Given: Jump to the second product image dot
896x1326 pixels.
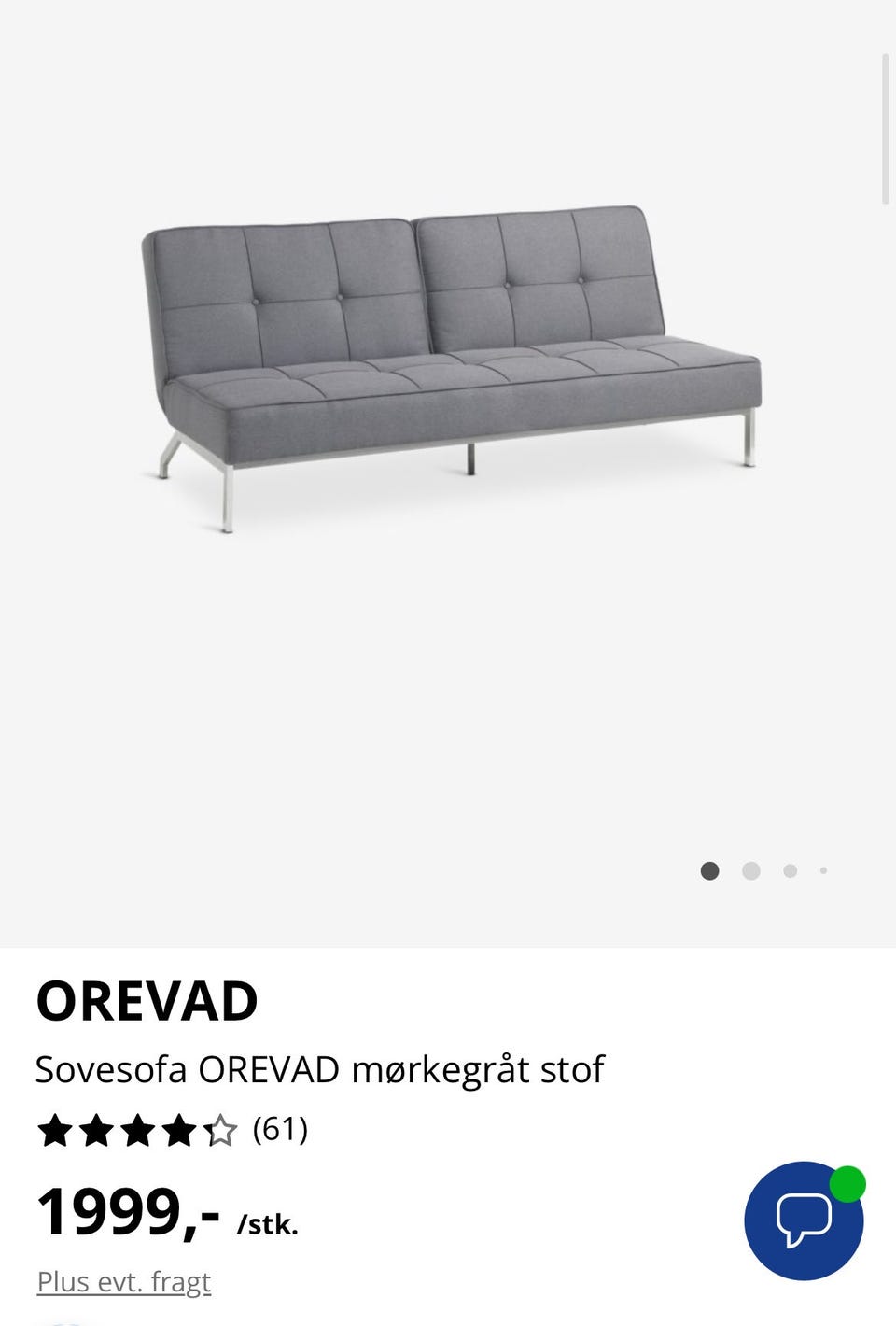Looking at the screenshot, I should pos(750,871).
